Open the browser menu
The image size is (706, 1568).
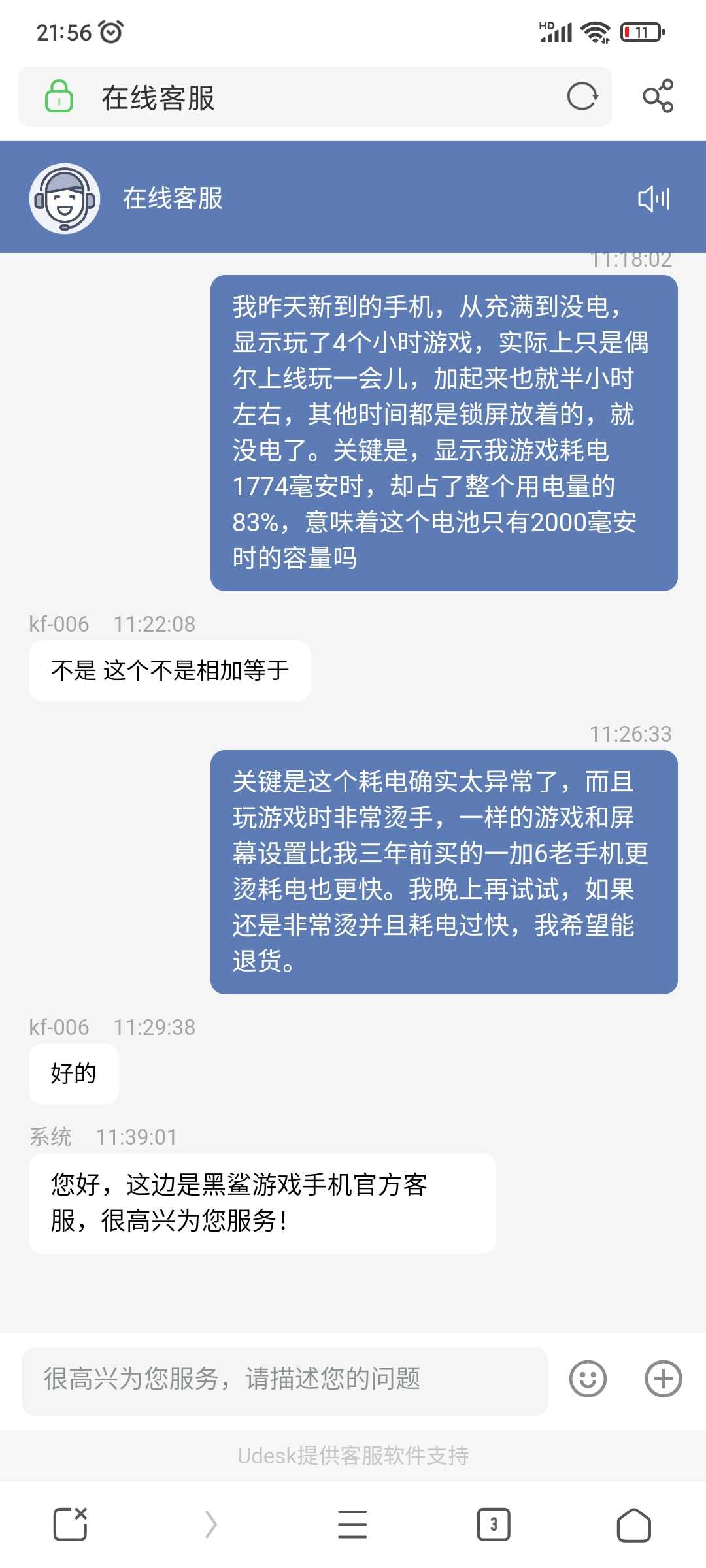(352, 1525)
